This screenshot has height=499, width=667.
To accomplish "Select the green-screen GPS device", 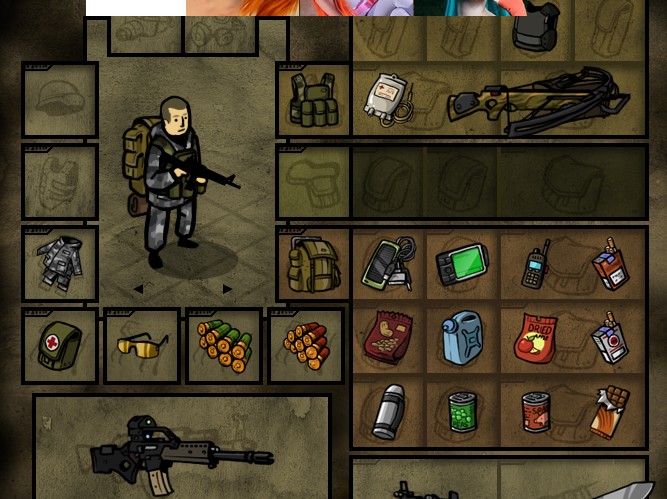I will (461, 266).
